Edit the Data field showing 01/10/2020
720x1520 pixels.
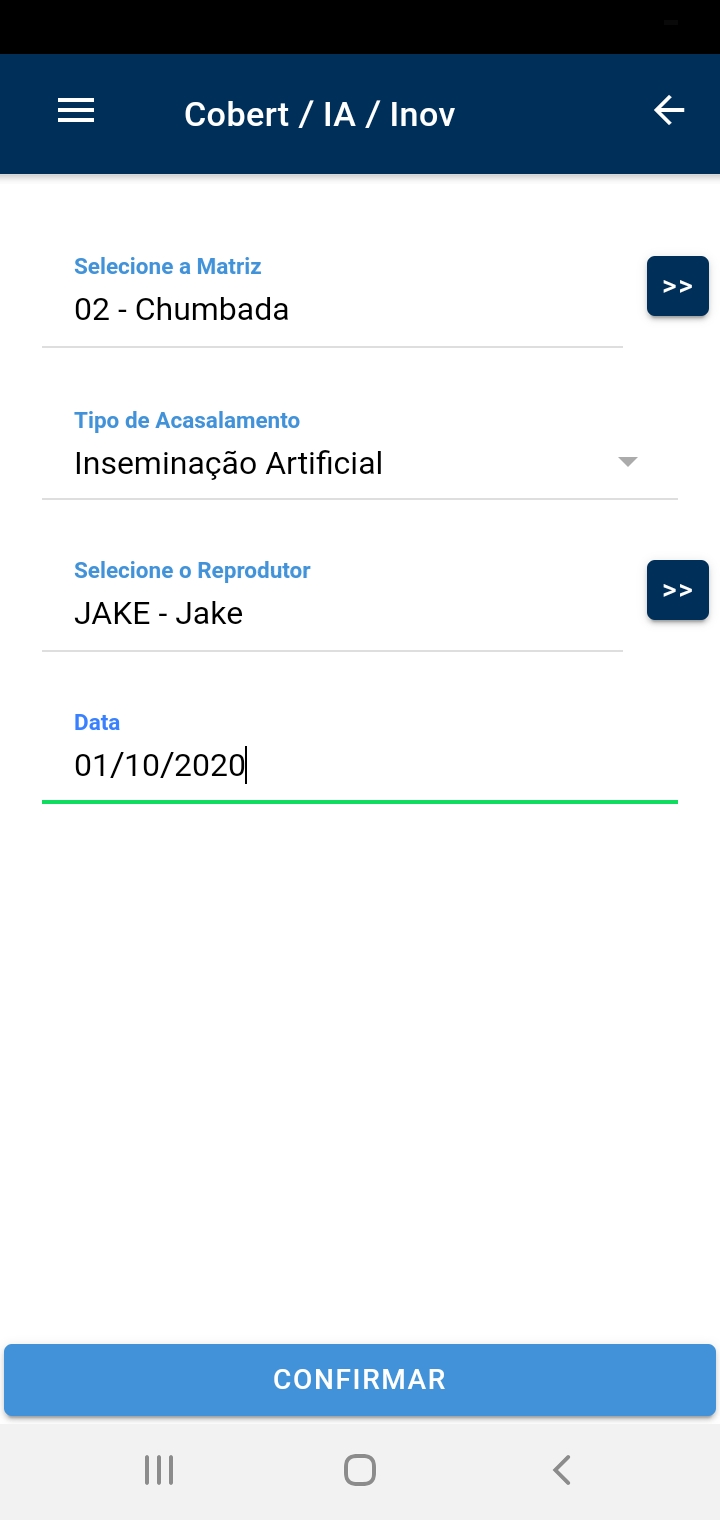click(x=360, y=753)
